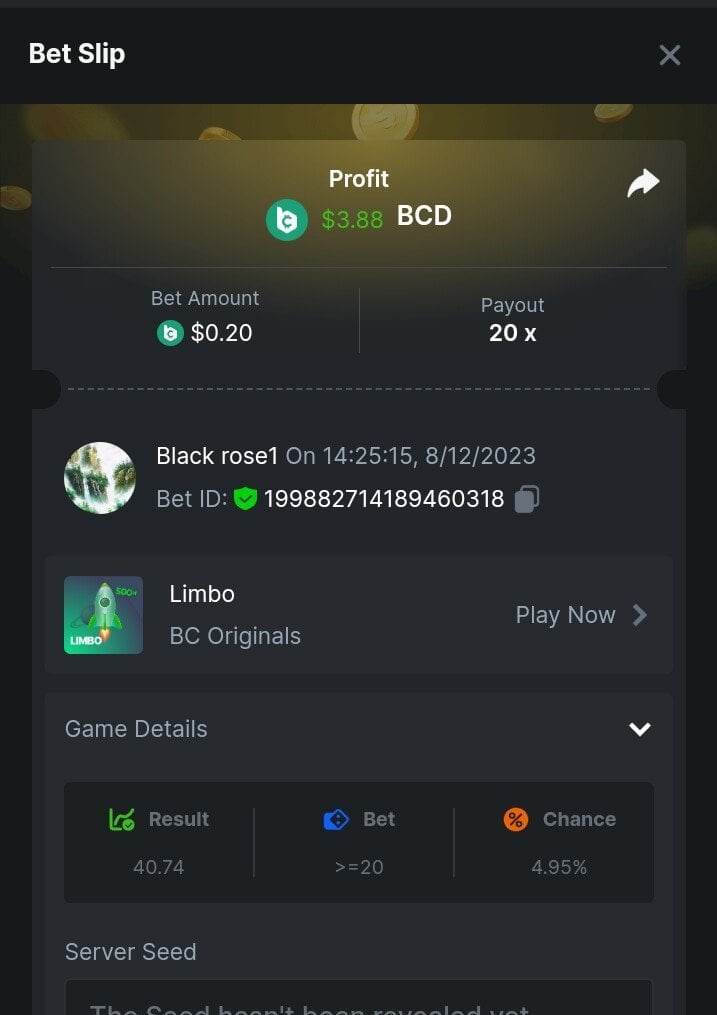Close the Bet Slip dialog
The image size is (717, 1015).
[669, 55]
